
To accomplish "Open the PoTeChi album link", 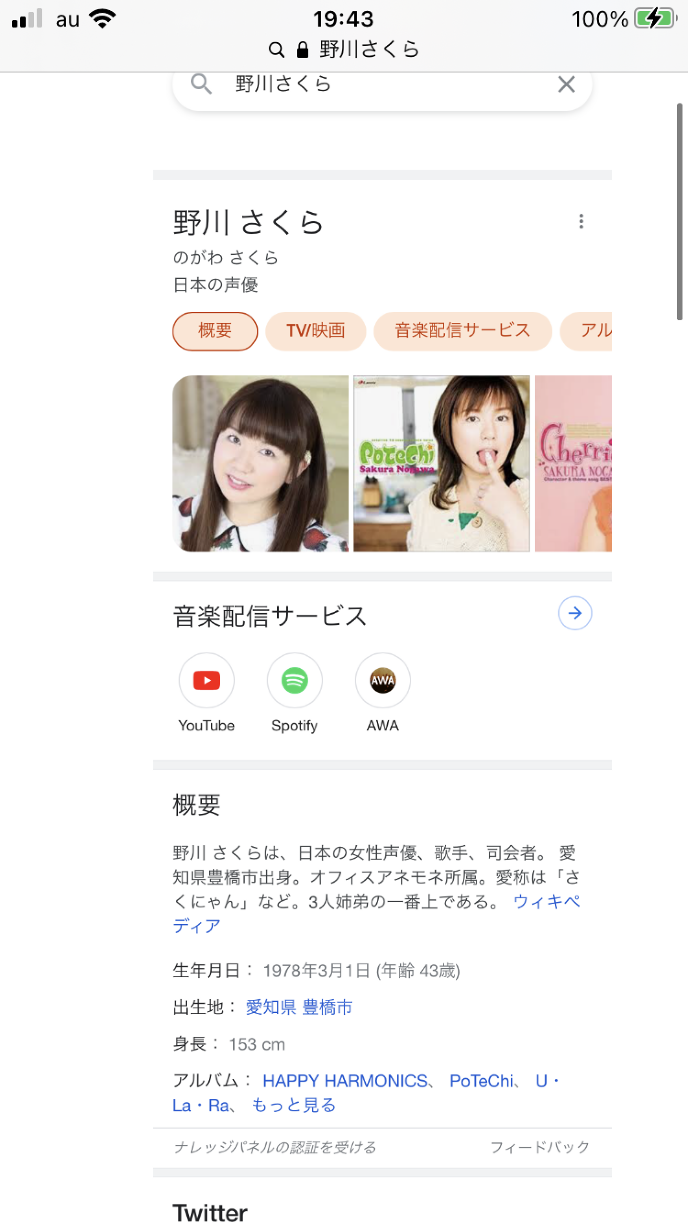I will (481, 1081).
